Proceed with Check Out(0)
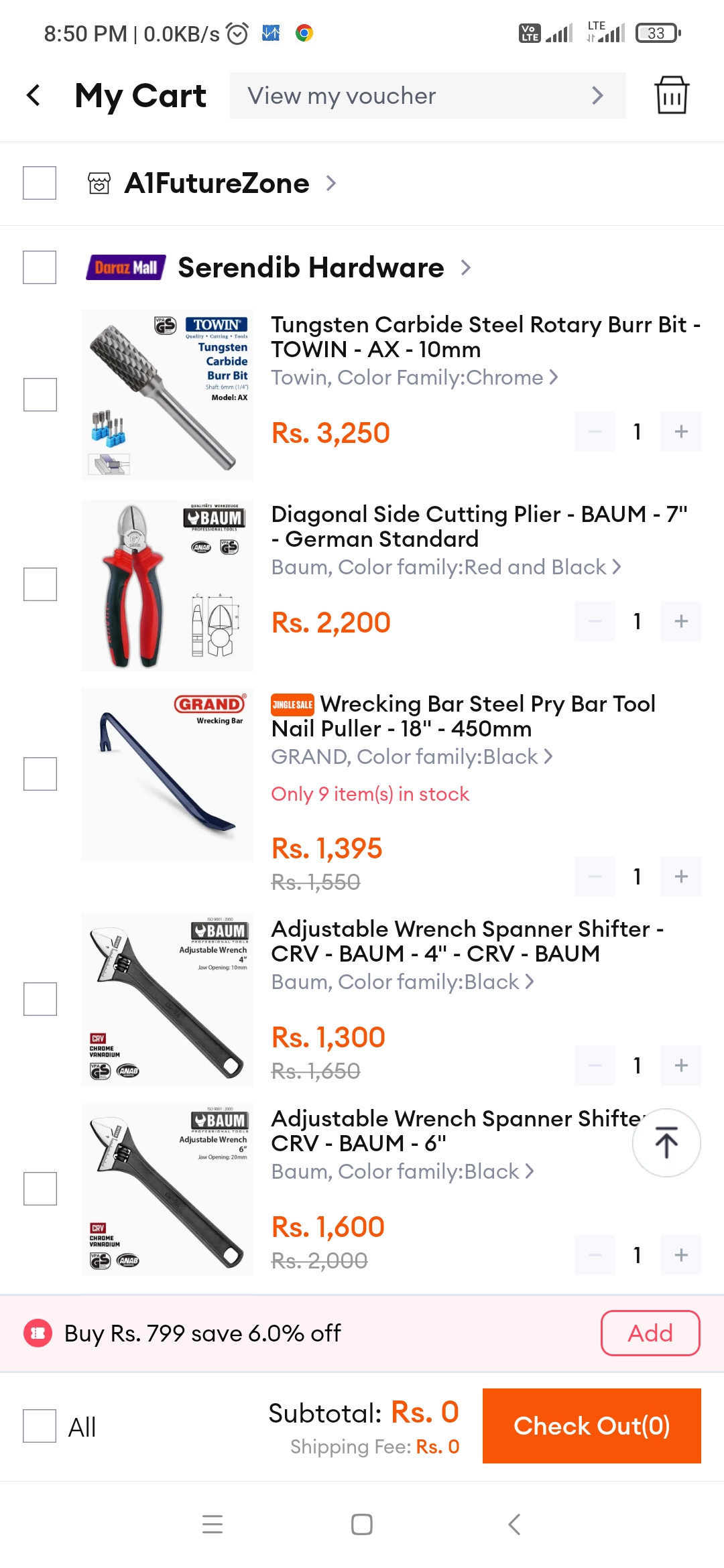724x1568 pixels. click(x=592, y=1426)
